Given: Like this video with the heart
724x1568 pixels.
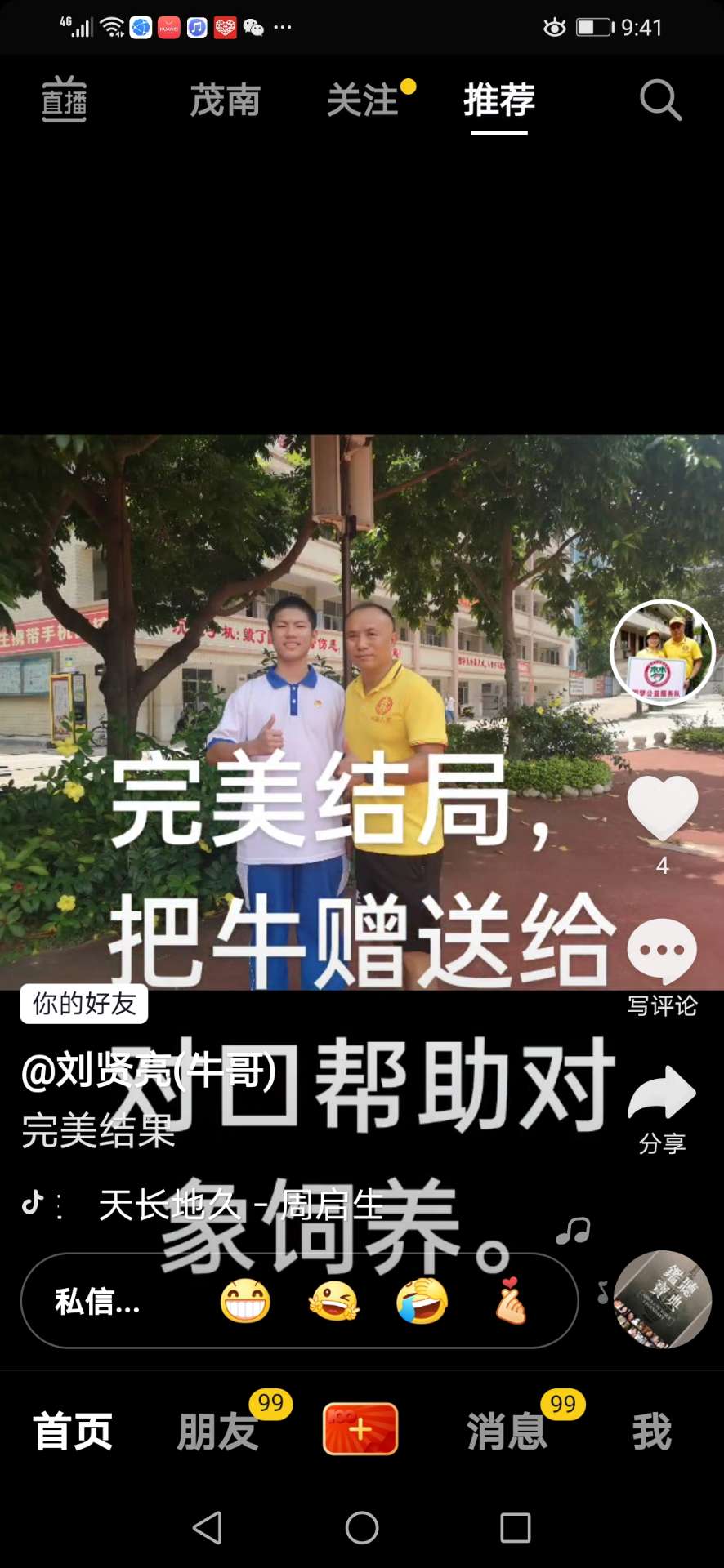Looking at the screenshot, I should pos(662,807).
